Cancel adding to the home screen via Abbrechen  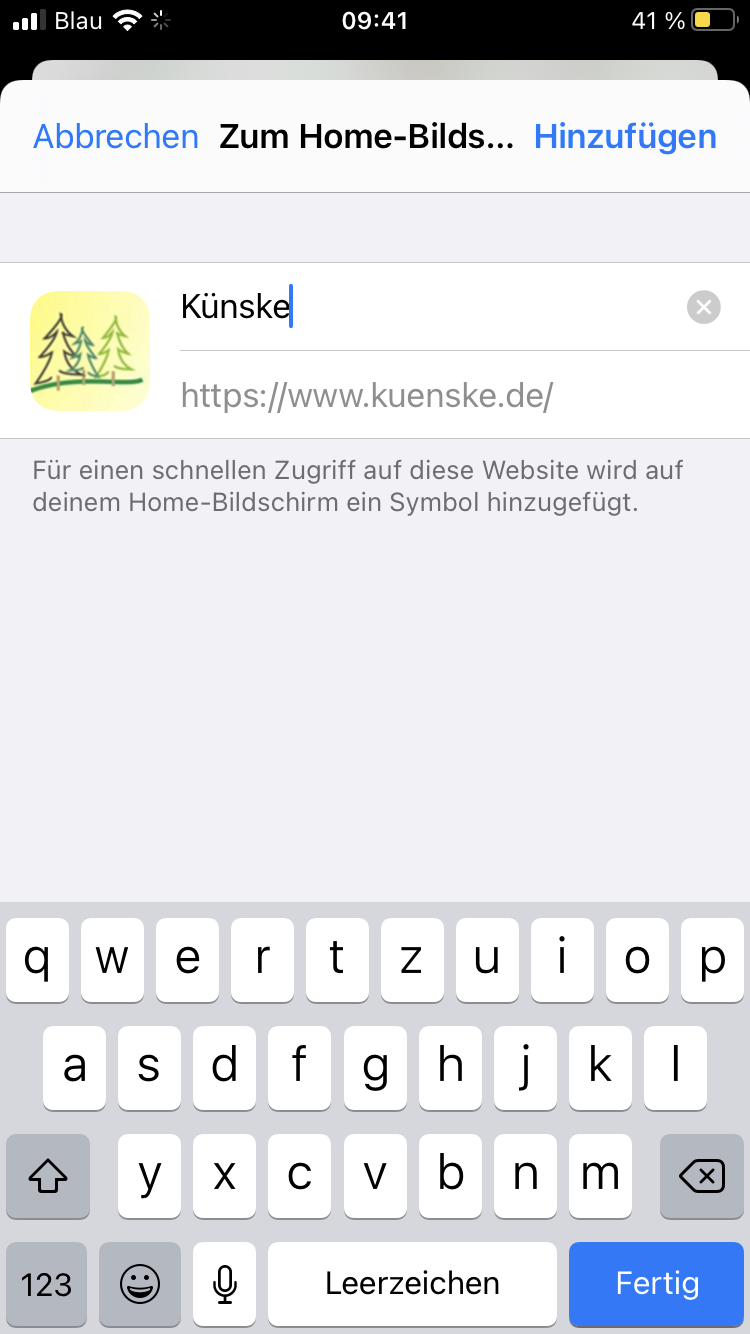[x=116, y=137]
